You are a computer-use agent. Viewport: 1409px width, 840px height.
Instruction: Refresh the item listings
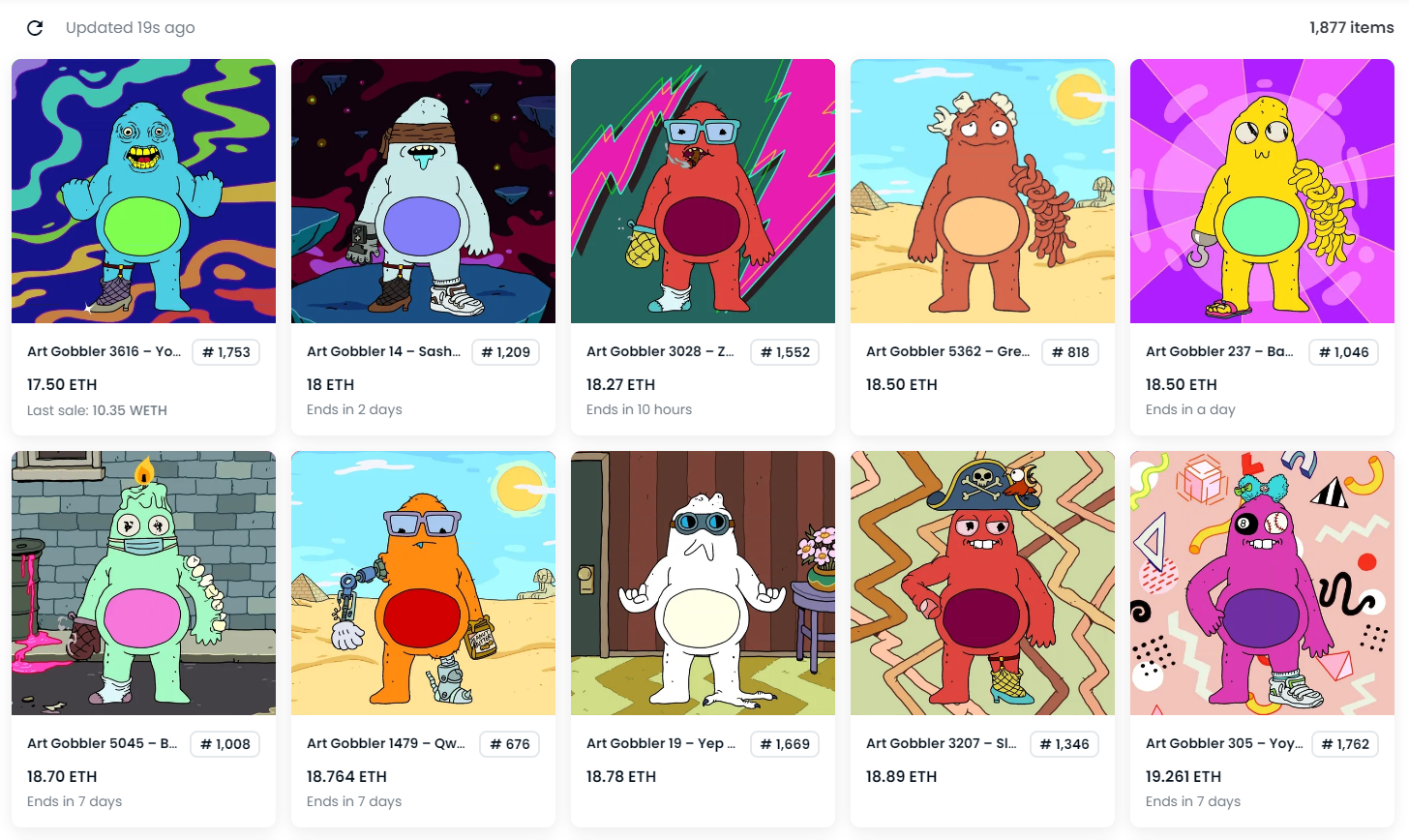tap(35, 28)
